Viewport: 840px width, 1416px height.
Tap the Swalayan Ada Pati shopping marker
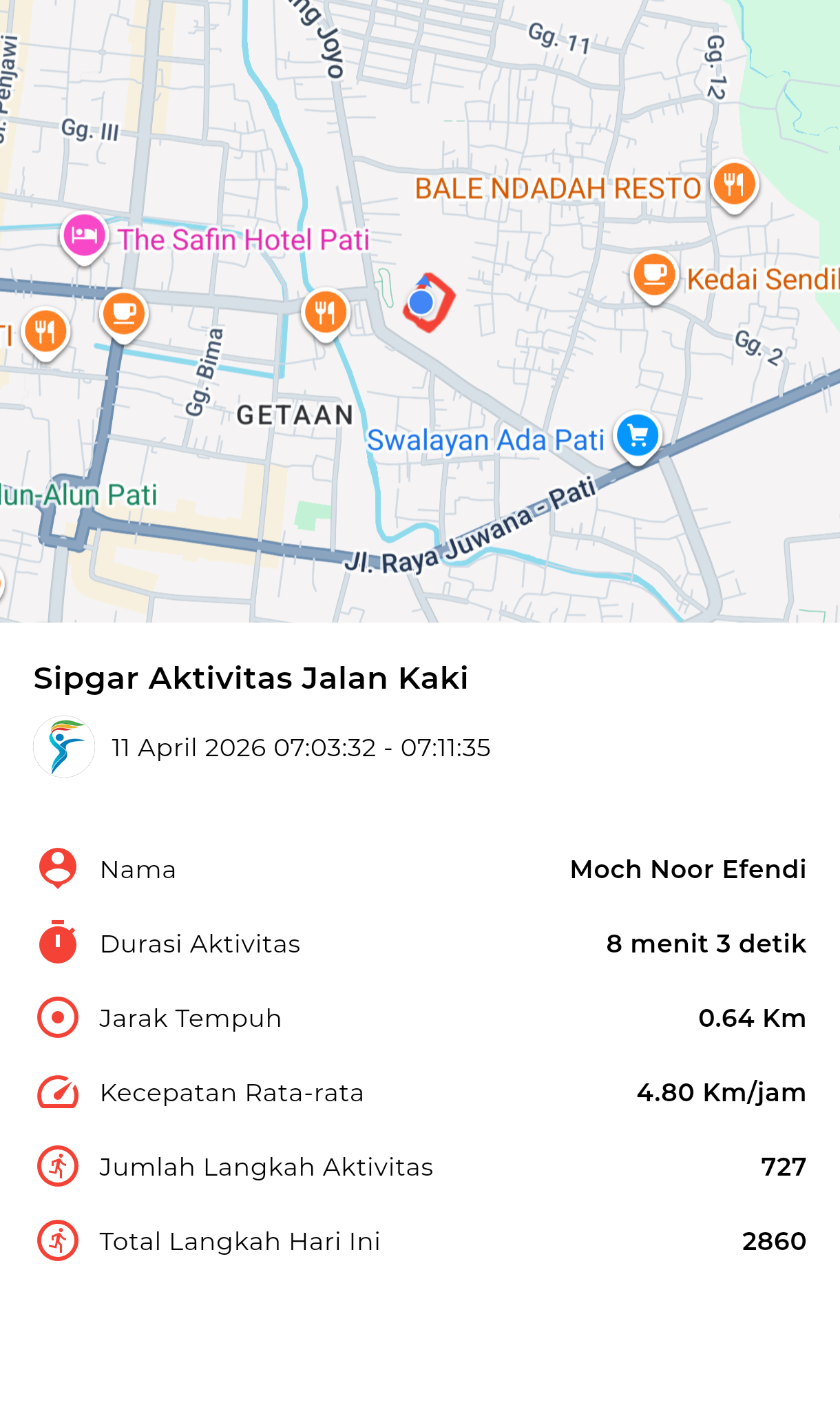638,436
